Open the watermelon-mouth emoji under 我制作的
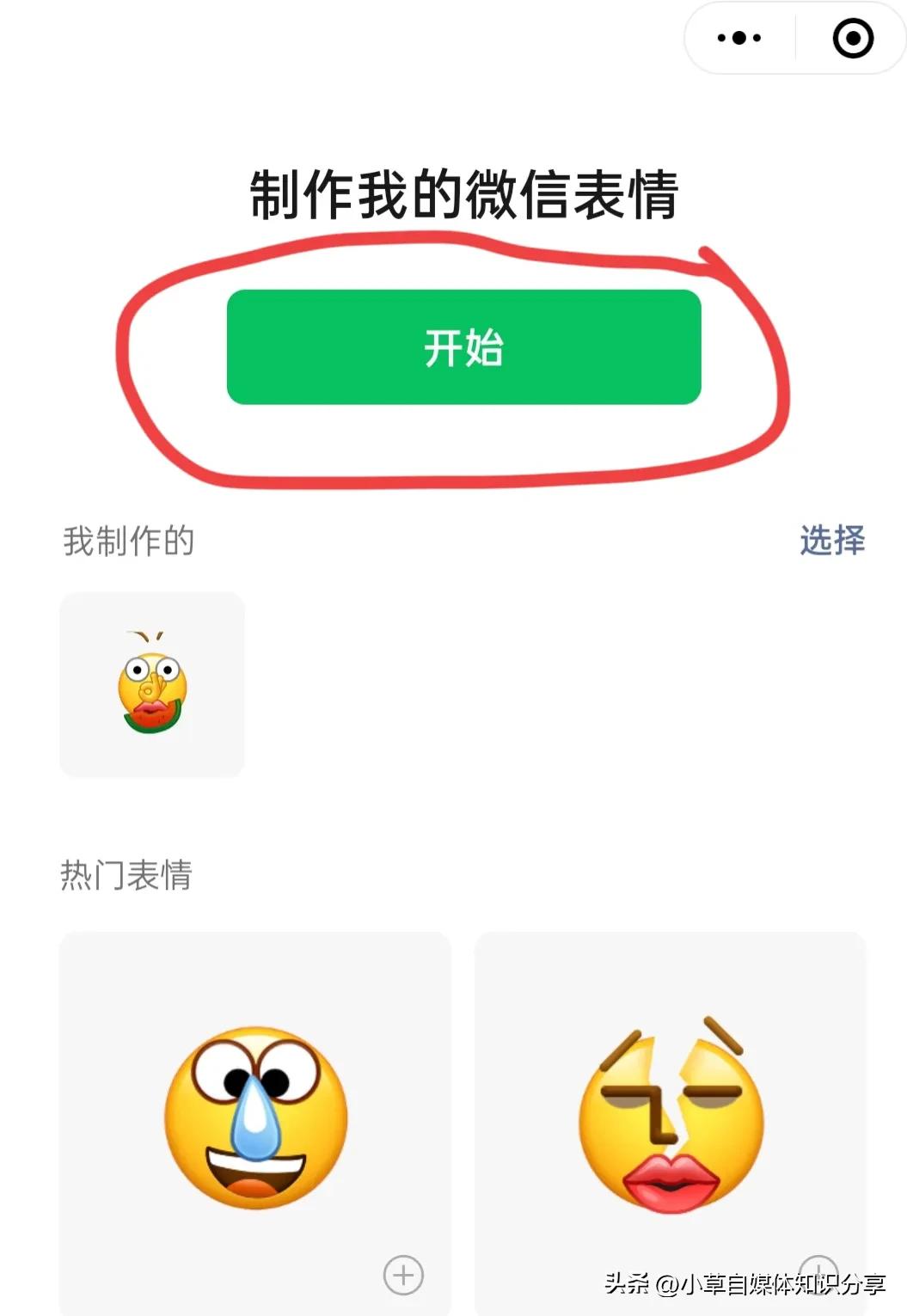 tap(151, 682)
